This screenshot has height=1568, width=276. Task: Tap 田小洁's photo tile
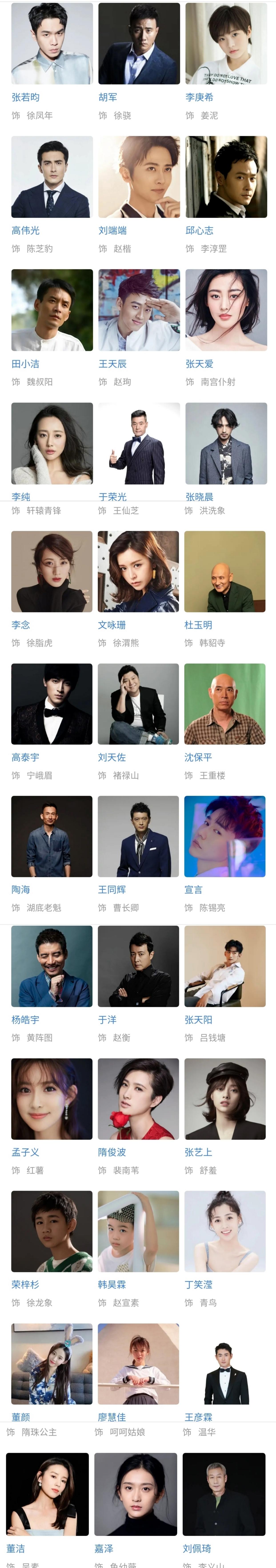pyautogui.click(x=52, y=310)
